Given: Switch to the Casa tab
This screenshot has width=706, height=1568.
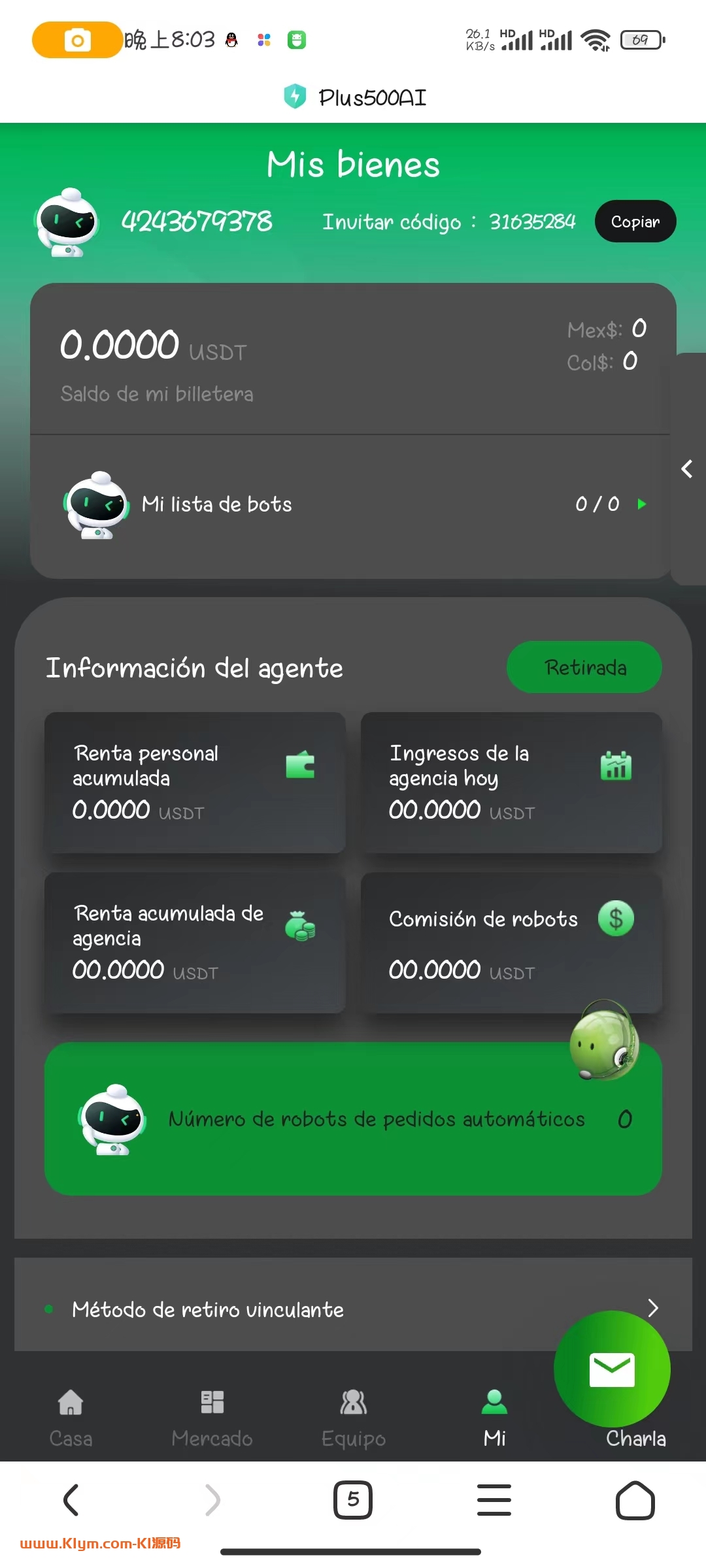Looking at the screenshot, I should [71, 1416].
